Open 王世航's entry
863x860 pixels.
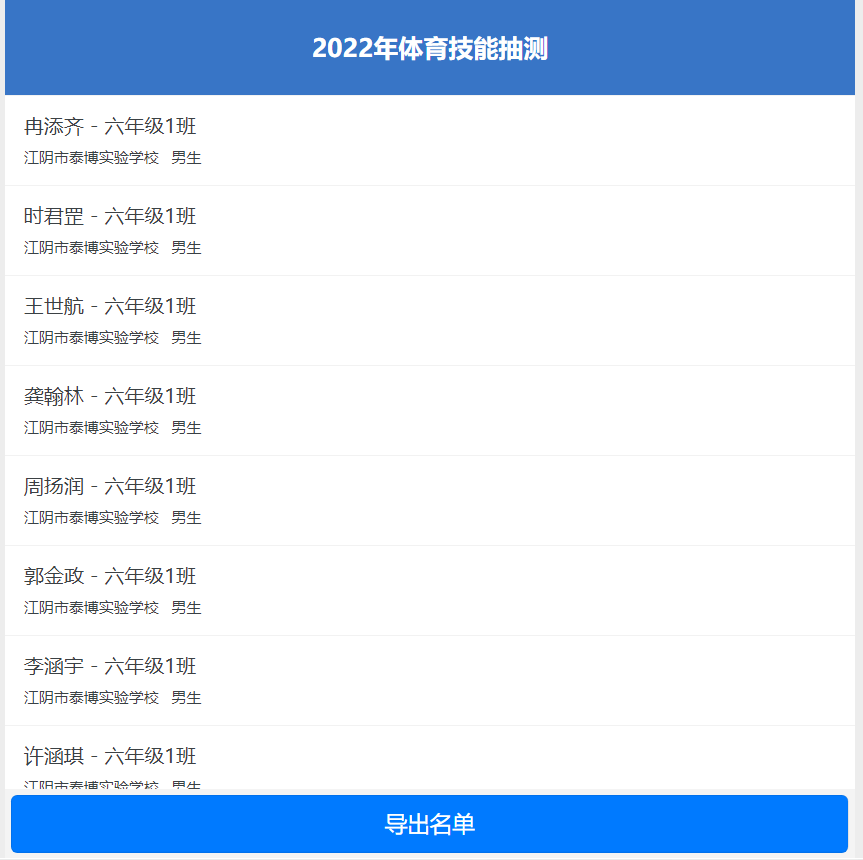pyautogui.click(x=429, y=321)
